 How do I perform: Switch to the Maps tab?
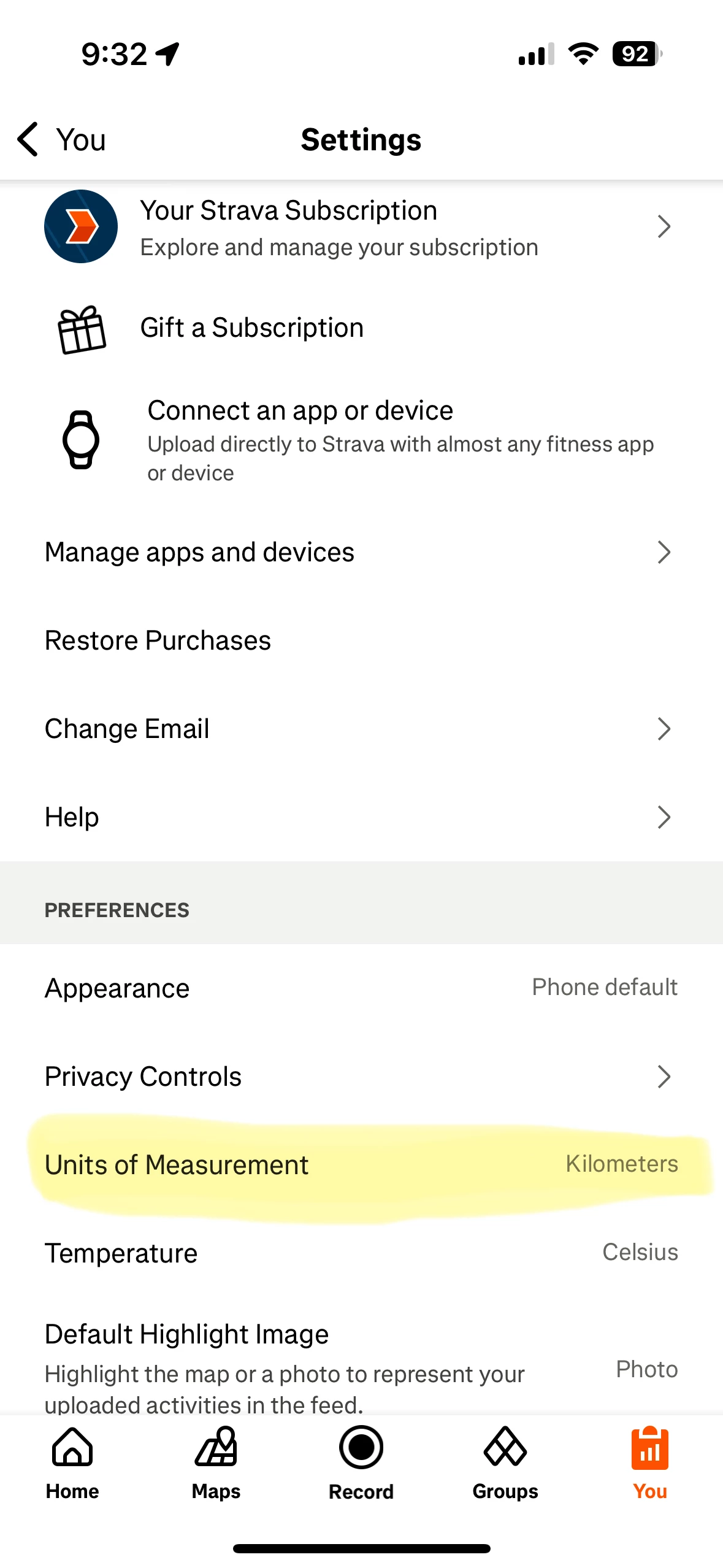click(x=216, y=1463)
